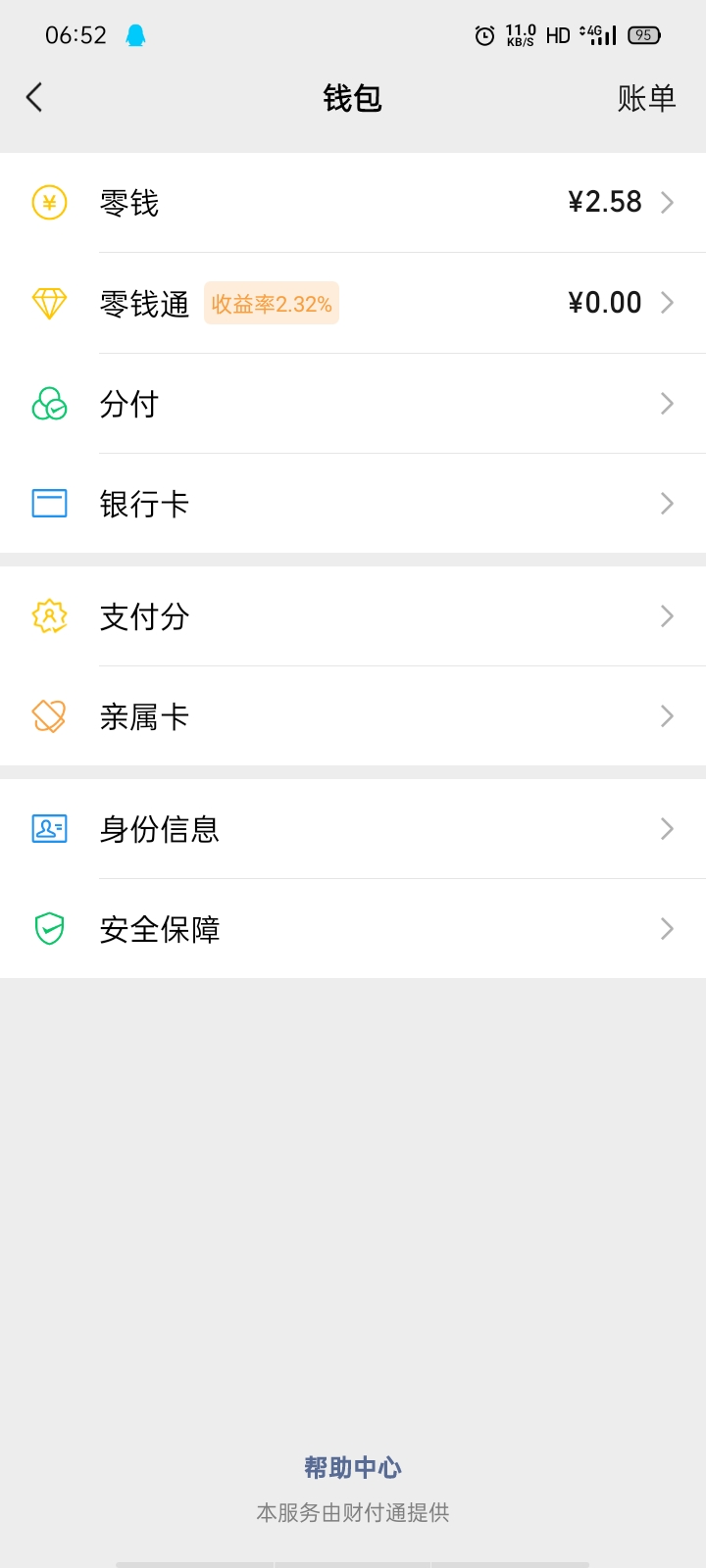Open 支付分

[353, 616]
